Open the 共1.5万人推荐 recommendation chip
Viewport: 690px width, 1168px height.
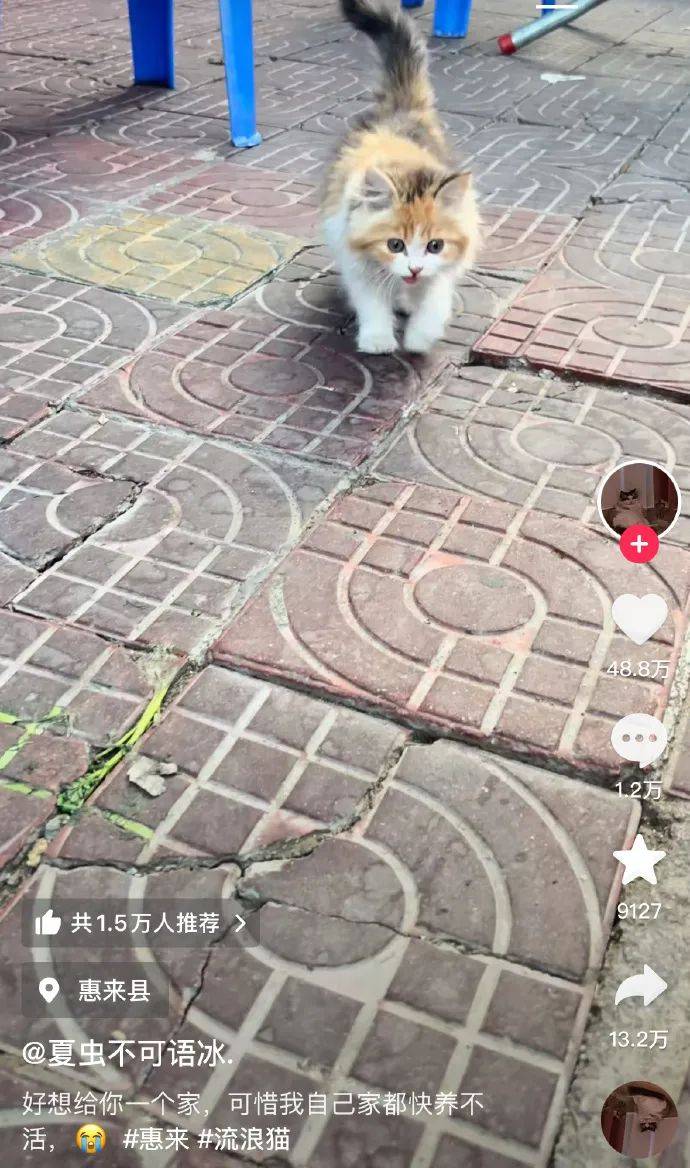pyautogui.click(x=140, y=923)
